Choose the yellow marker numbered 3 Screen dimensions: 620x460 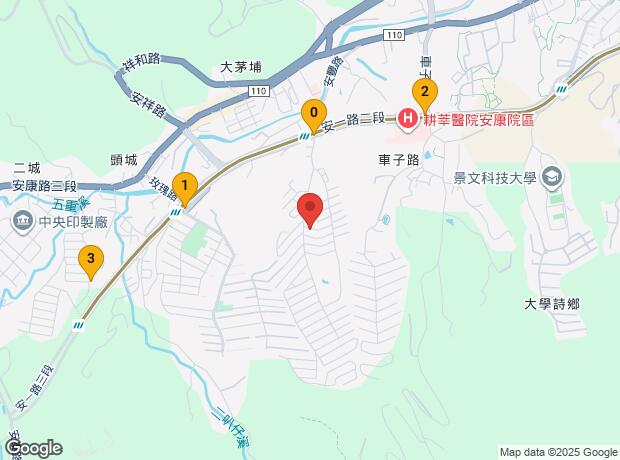pos(91,262)
